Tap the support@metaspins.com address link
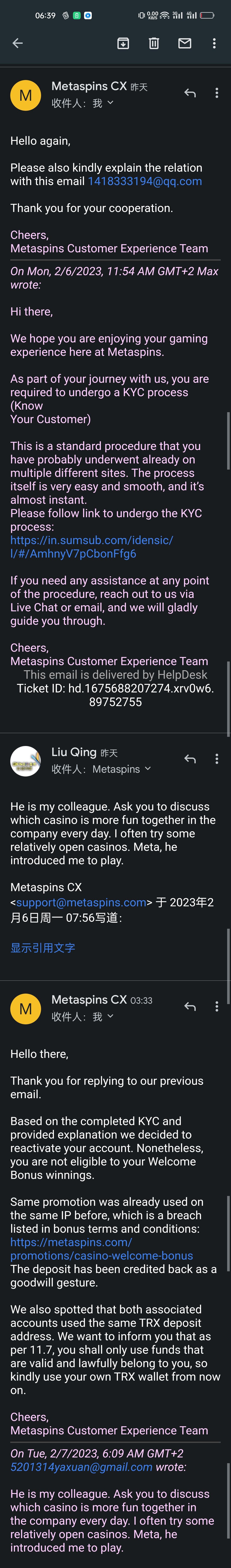The width and height of the screenshot is (231, 1568). tap(81, 902)
